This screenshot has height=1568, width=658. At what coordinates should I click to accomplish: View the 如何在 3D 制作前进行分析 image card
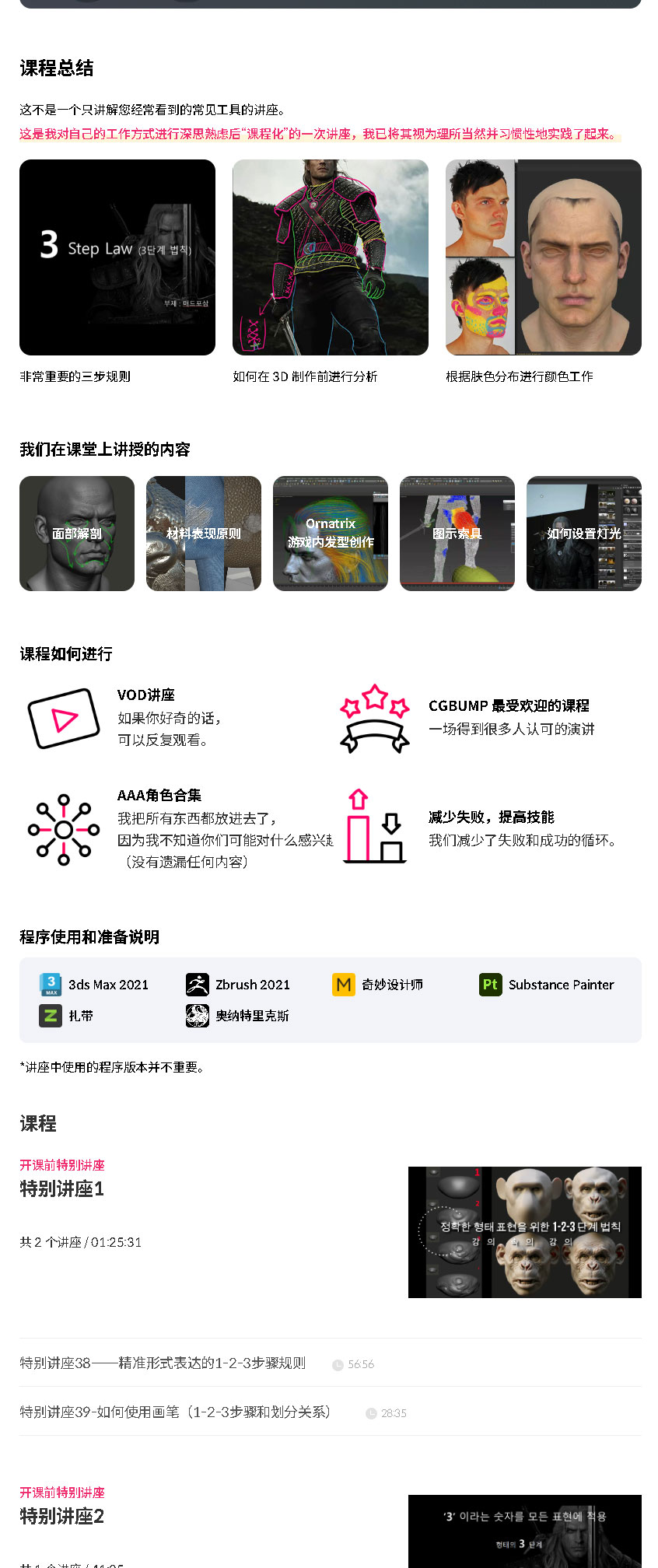331,257
